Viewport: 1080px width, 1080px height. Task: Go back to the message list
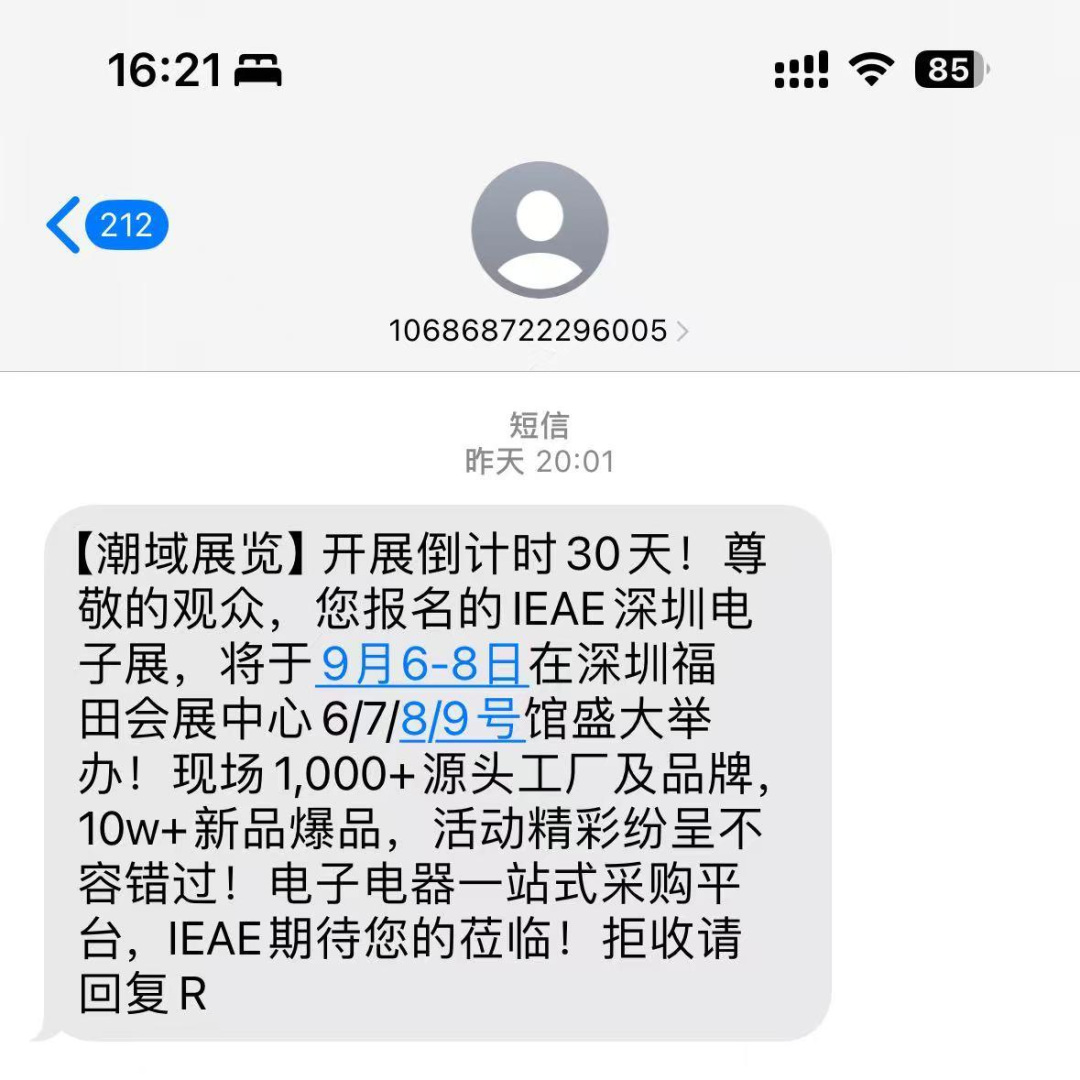[107, 225]
